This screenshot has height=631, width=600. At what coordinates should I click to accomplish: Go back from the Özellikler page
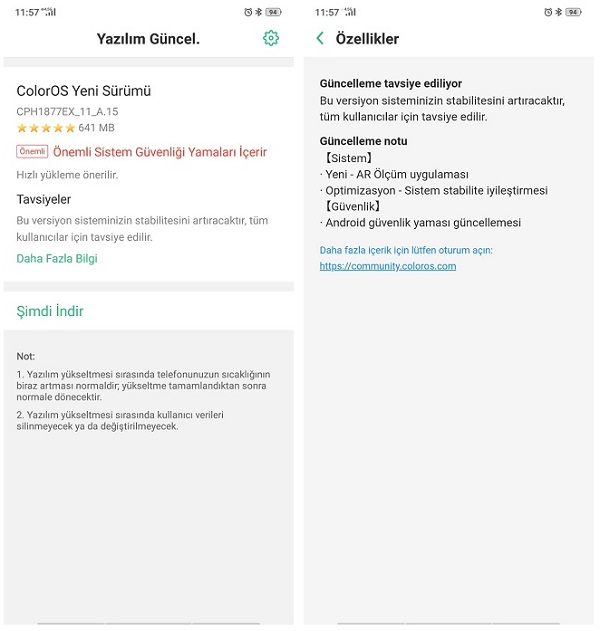[x=320, y=39]
